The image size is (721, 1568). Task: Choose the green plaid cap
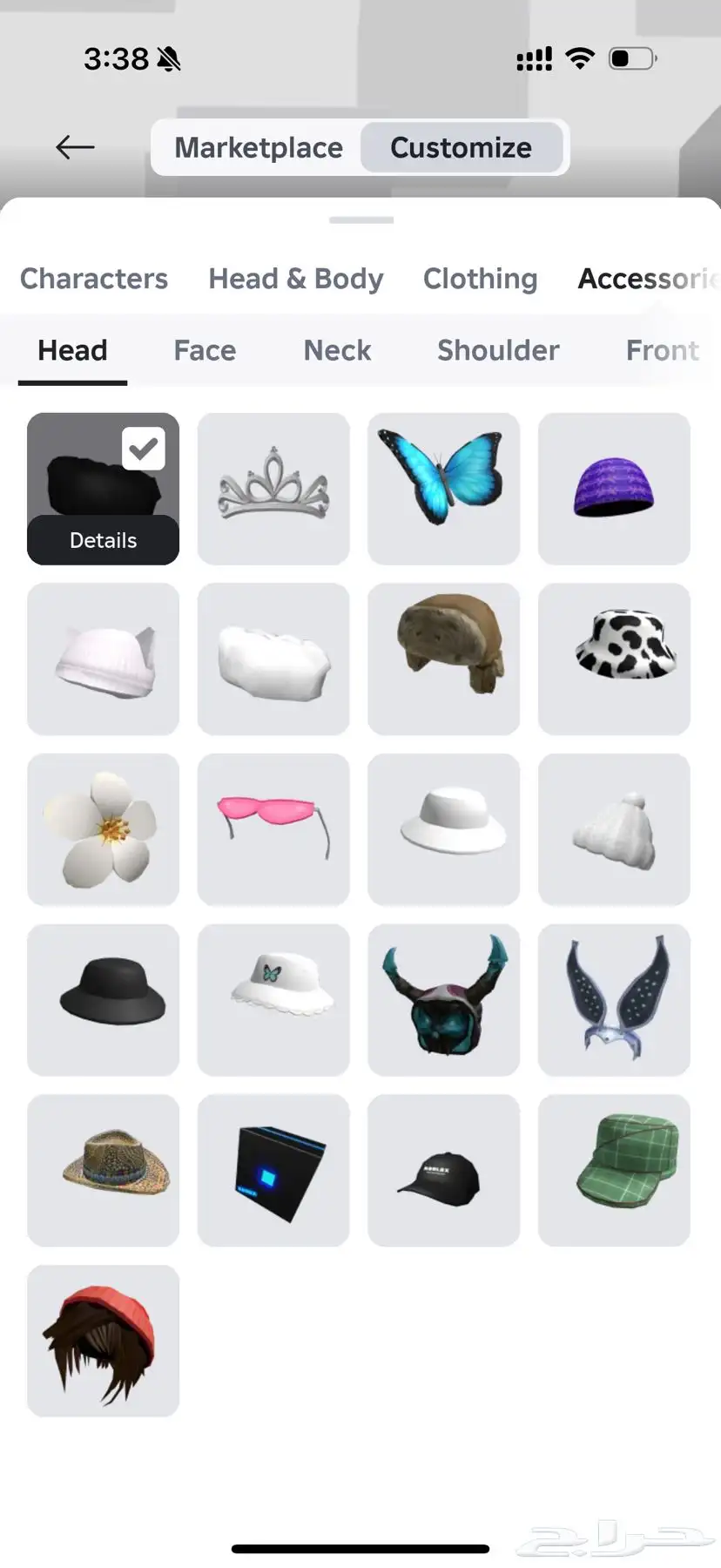click(614, 1169)
